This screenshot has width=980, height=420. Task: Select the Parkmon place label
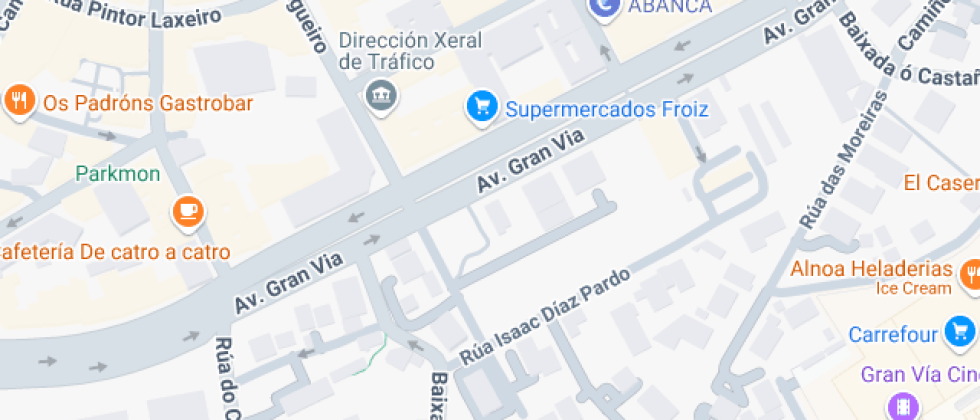pos(118,174)
